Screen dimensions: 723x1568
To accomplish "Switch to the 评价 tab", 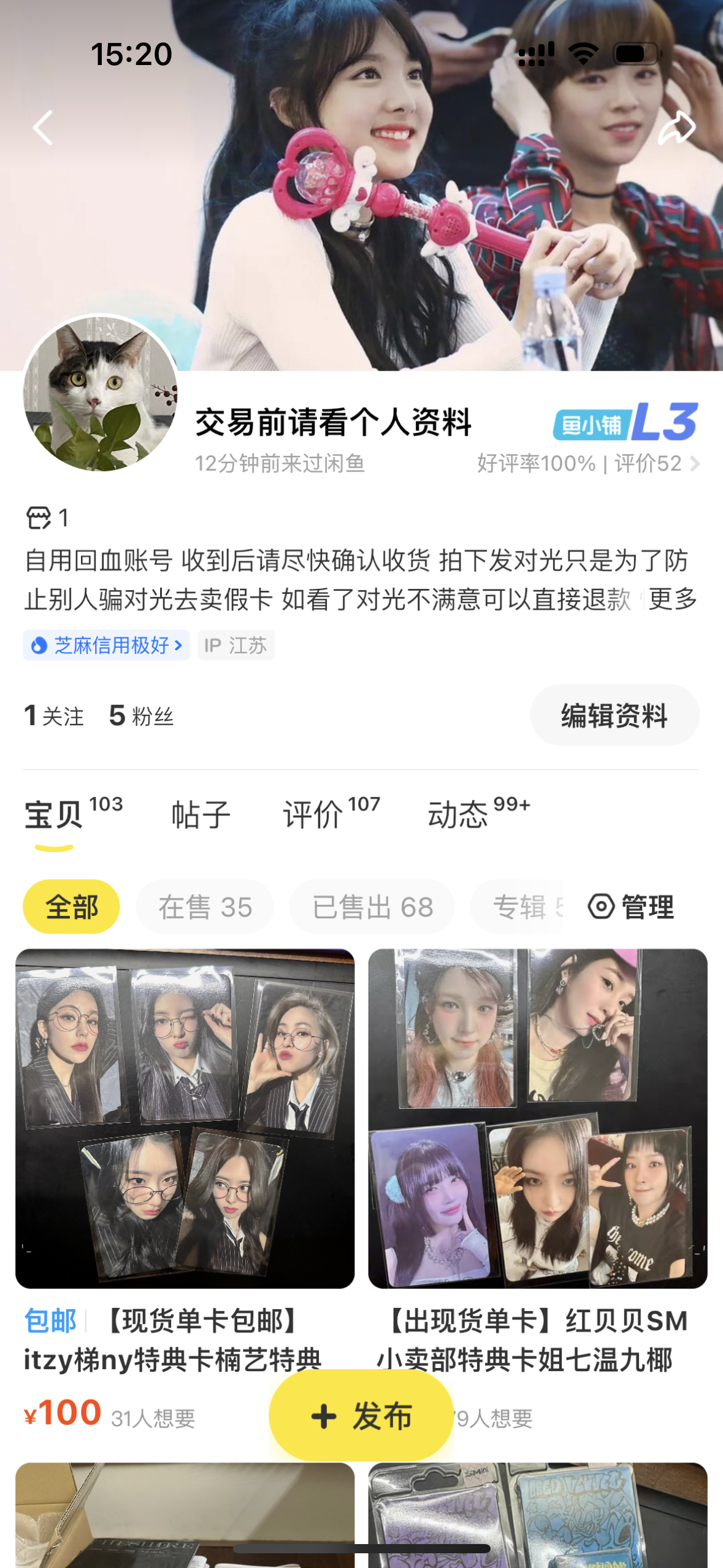I will [331, 815].
